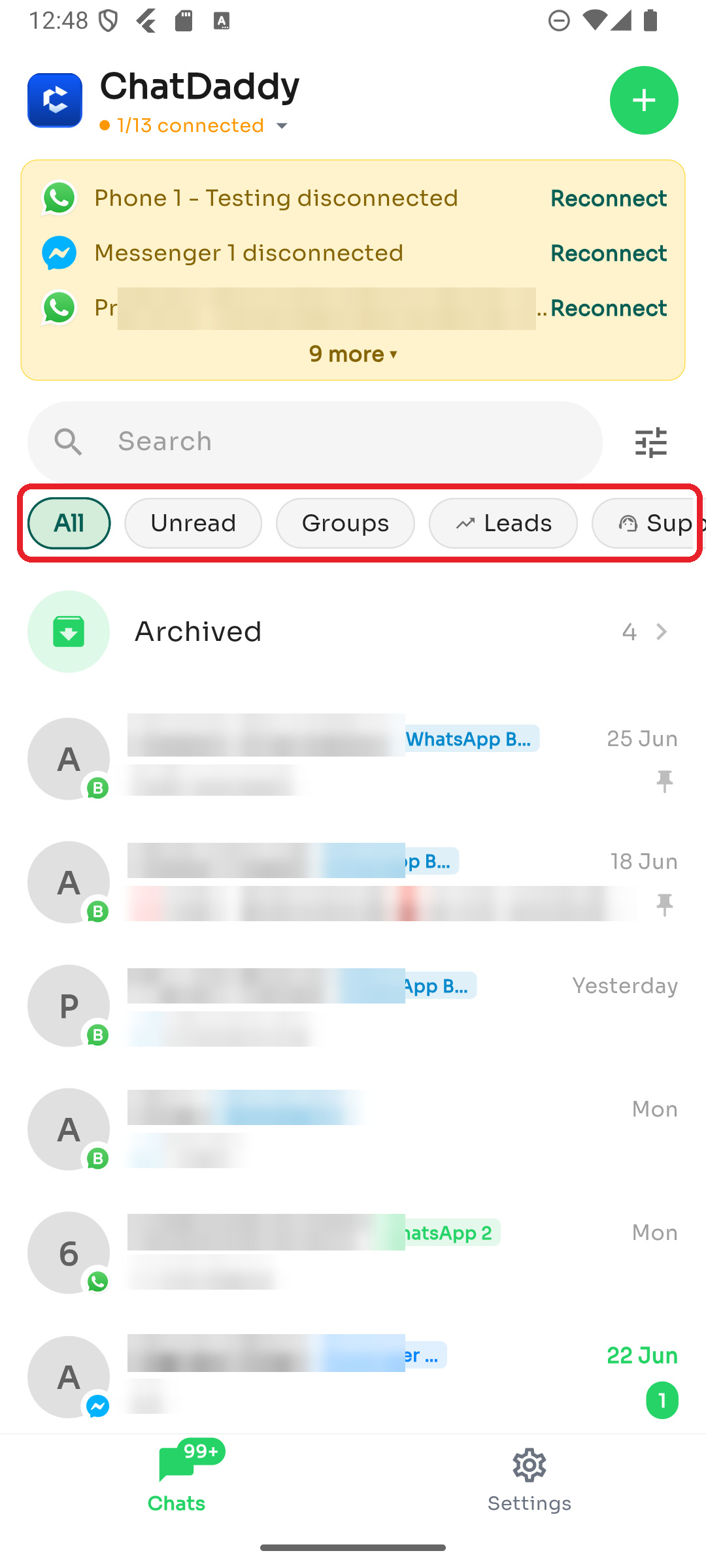Filter chats by Unread
This screenshot has height=1568, width=706.
(x=193, y=523)
